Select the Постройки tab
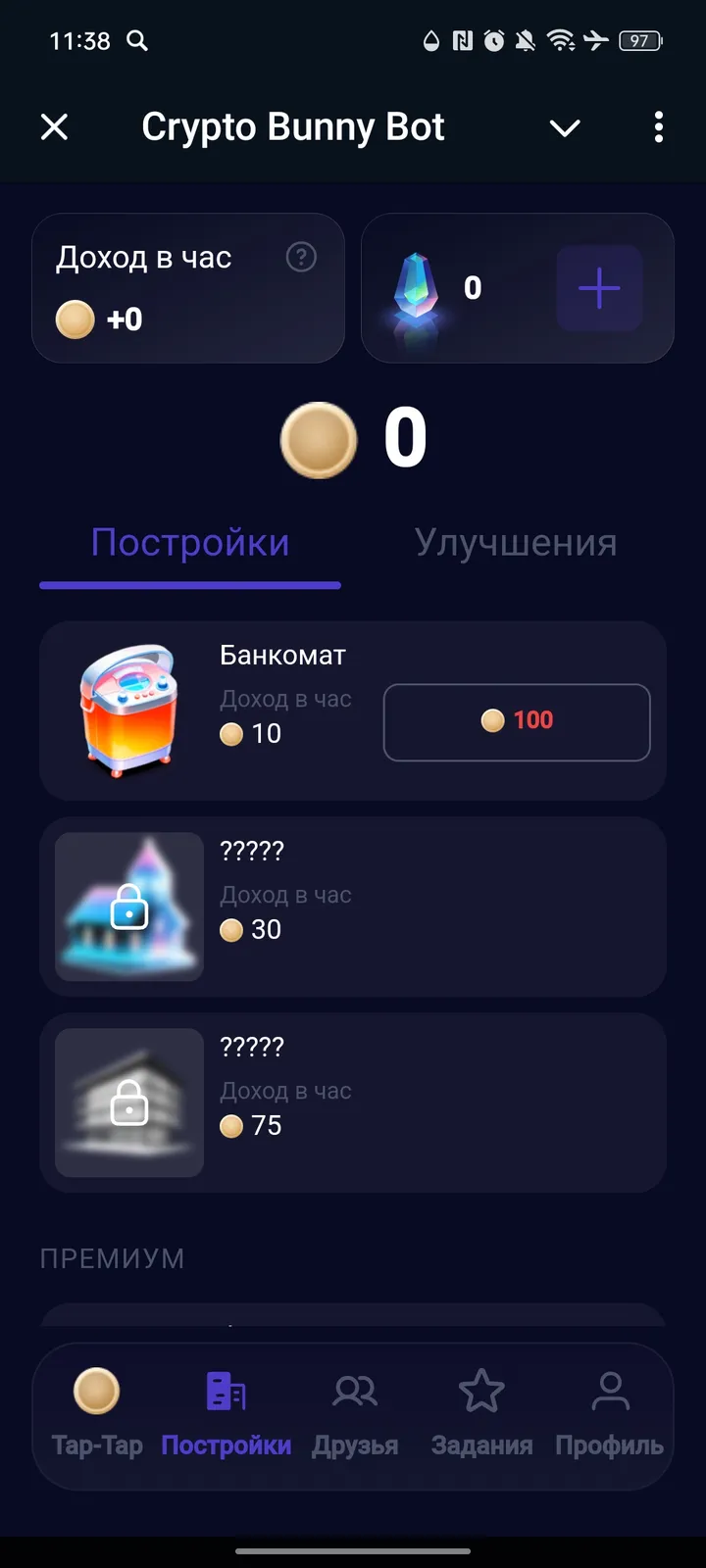 pos(190,542)
